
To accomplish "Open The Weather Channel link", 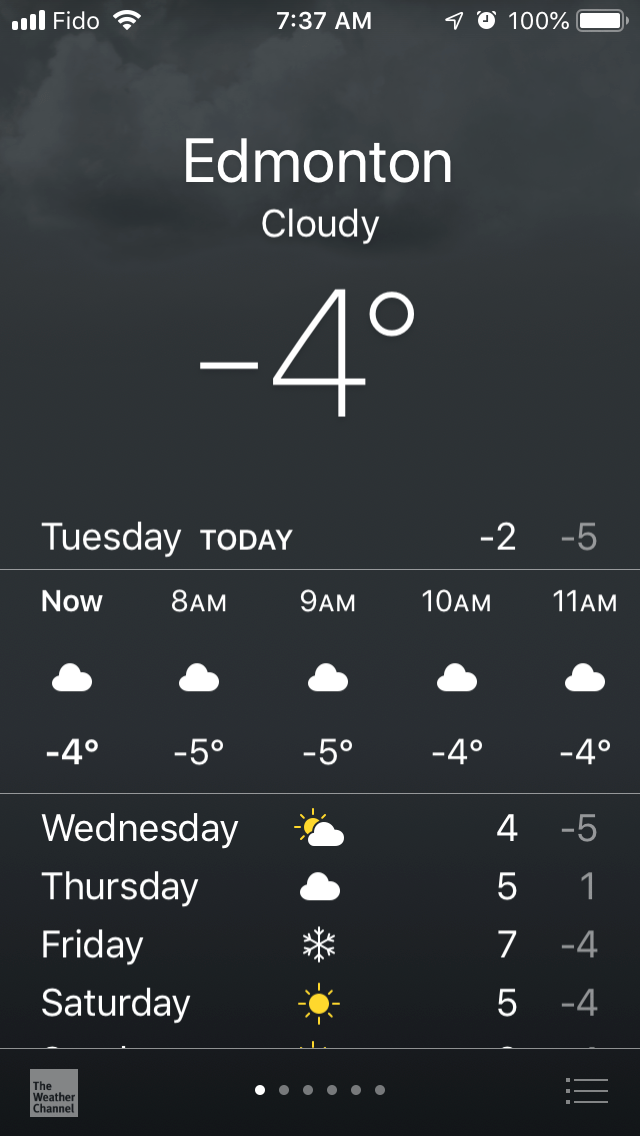I will click(x=53, y=1092).
